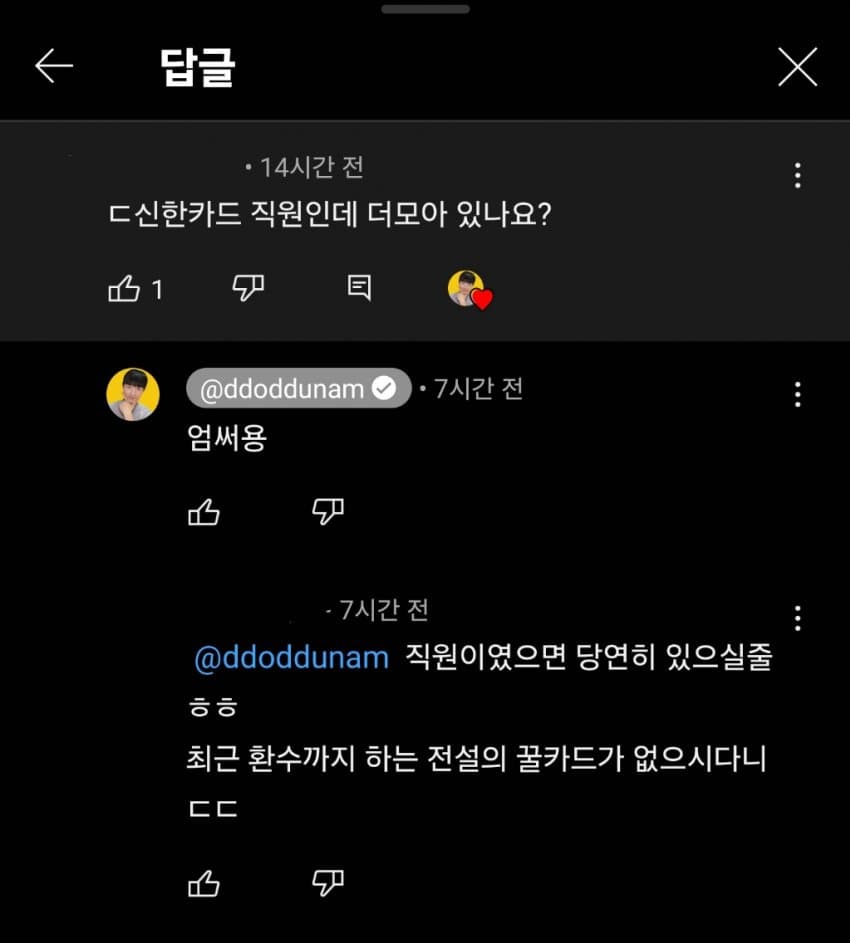
Task: Tap the reply icon on the 신한카드 comment
Action: coord(359,289)
